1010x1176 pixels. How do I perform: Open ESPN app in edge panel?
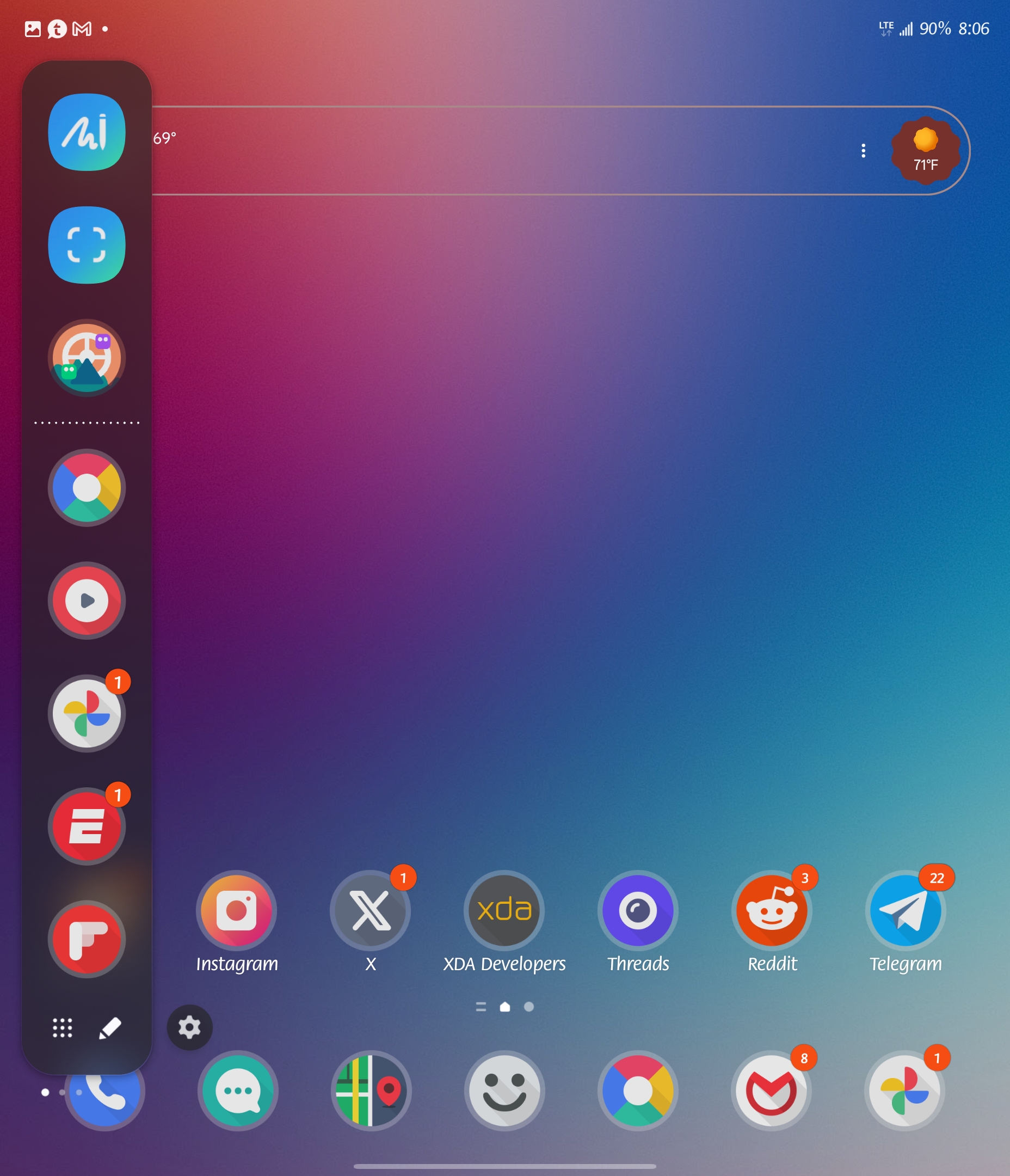(87, 826)
